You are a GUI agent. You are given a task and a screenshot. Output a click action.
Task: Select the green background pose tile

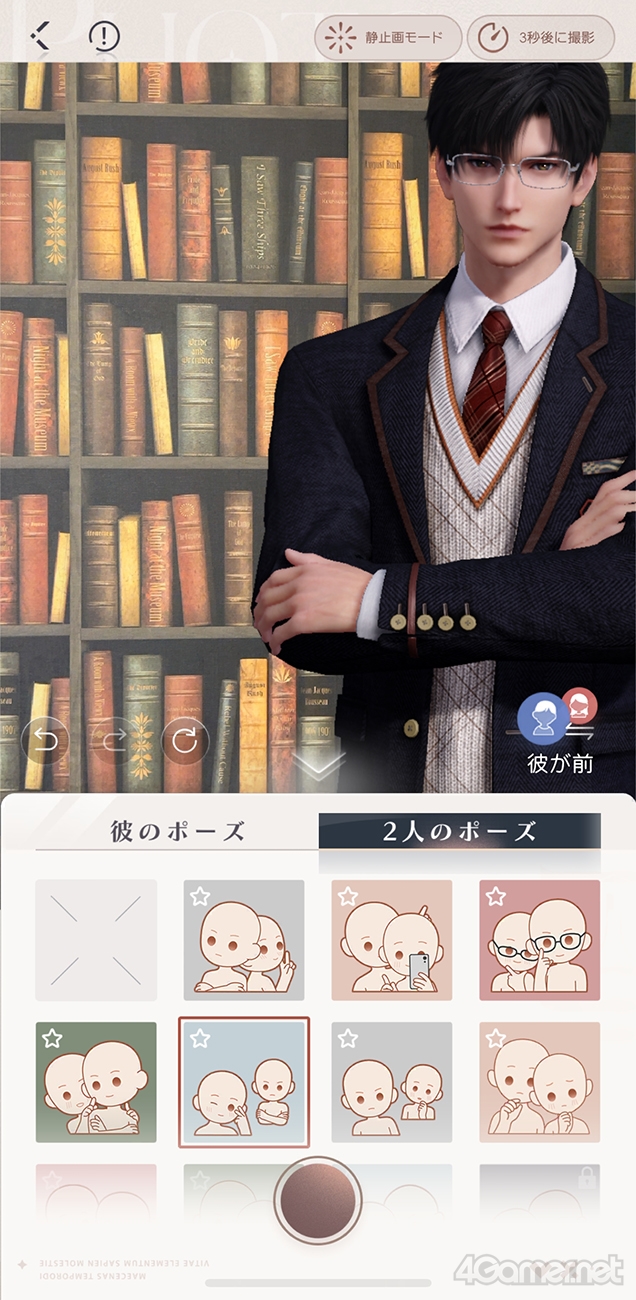click(96, 1082)
